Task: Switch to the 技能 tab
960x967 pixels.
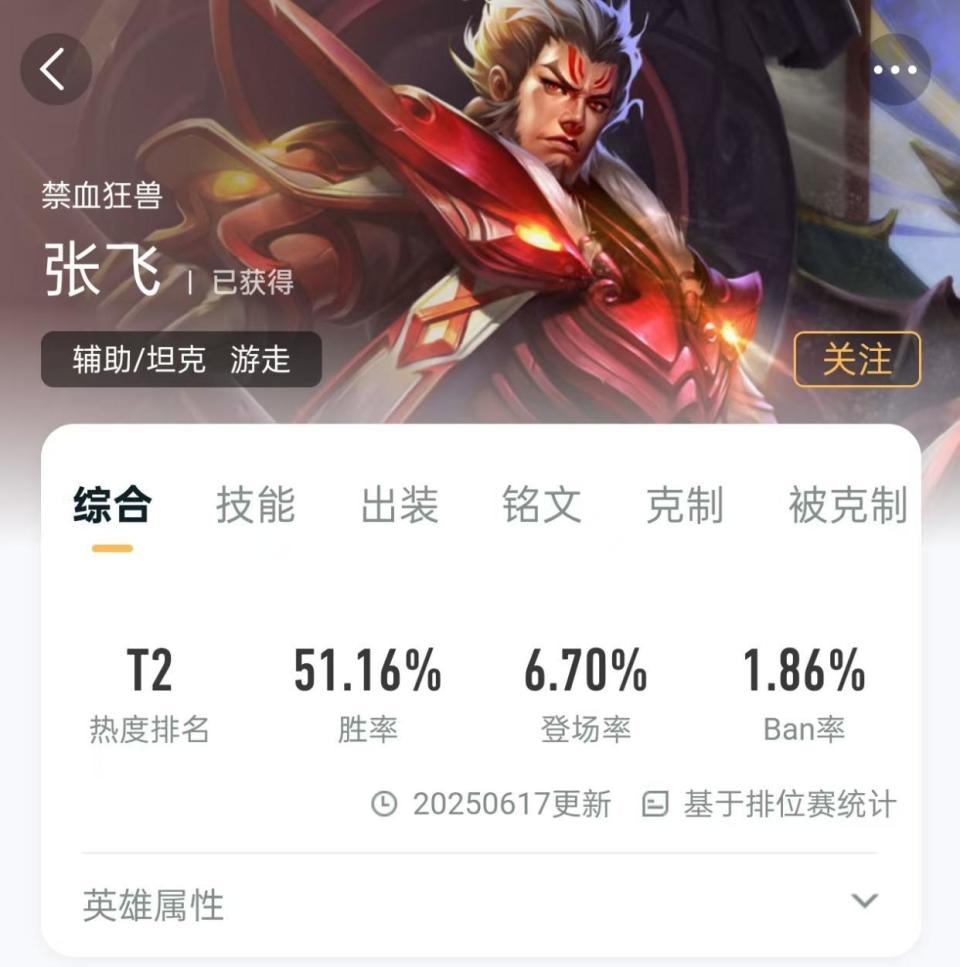Action: pyautogui.click(x=255, y=505)
